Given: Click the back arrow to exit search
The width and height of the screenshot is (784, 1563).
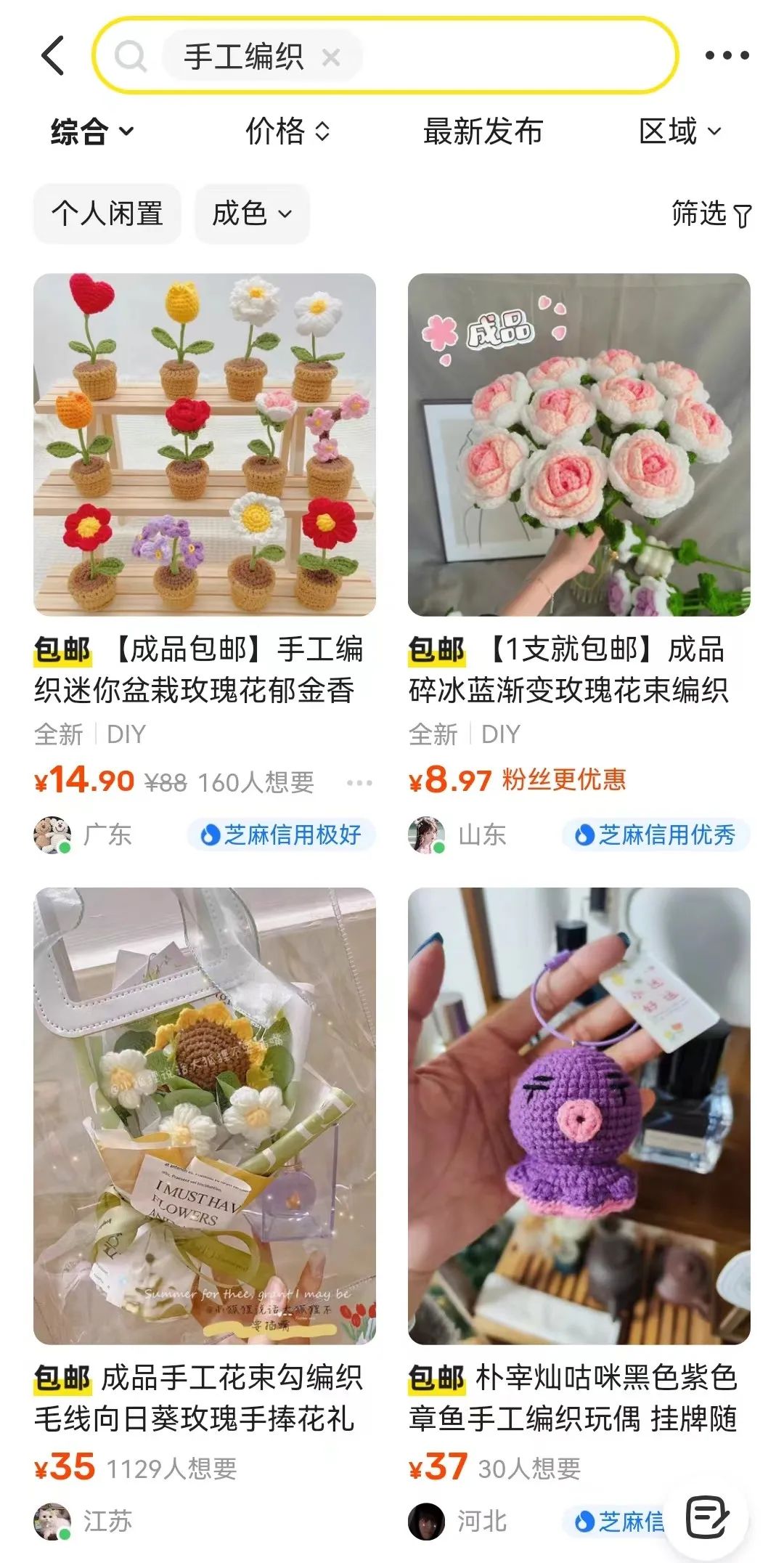Looking at the screenshot, I should tap(49, 57).
